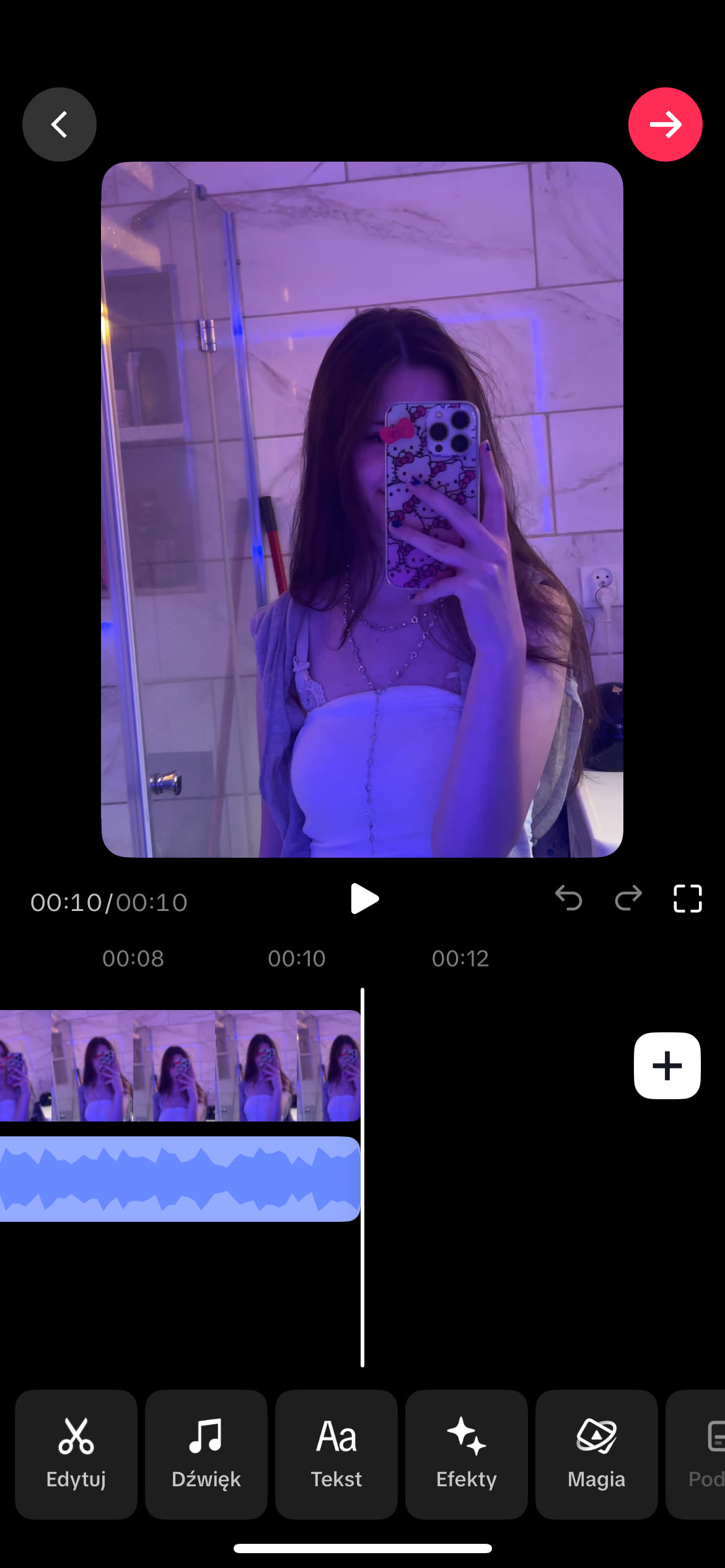Redo the last undone edit
Screen dimensions: 725x1568
pos(628,898)
